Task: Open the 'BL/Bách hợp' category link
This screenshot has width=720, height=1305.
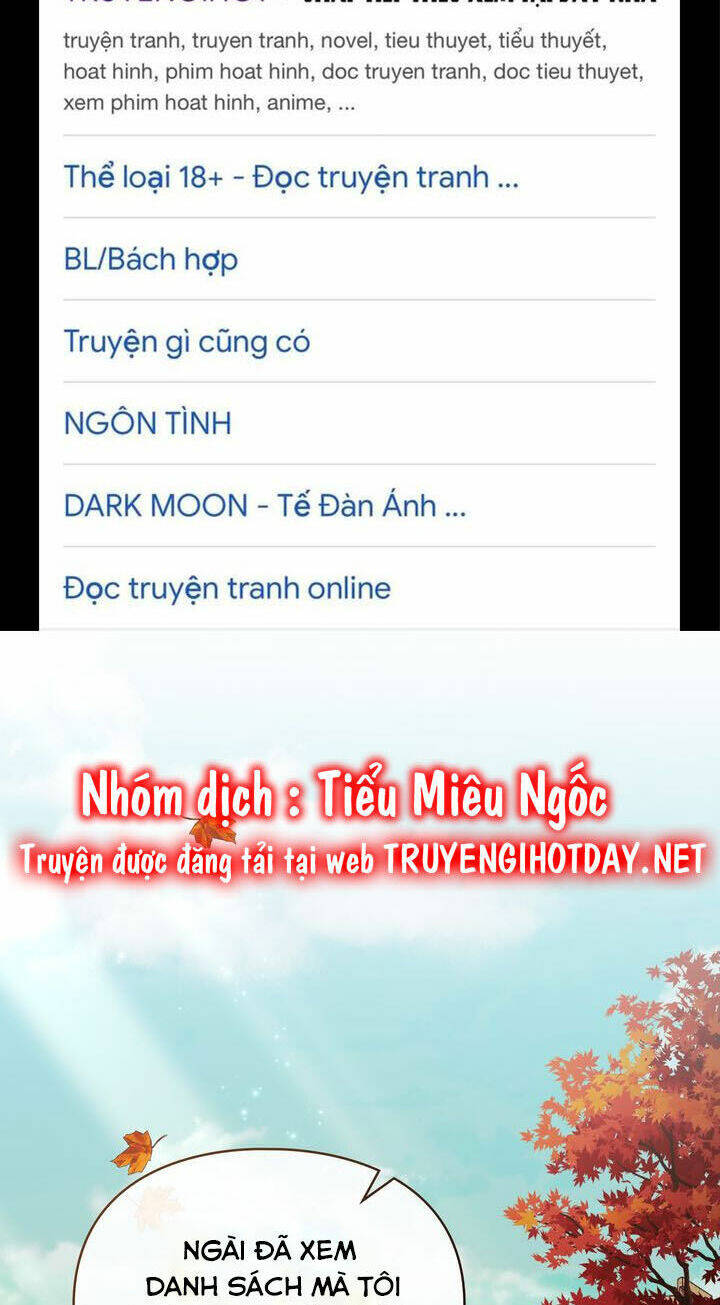Action: point(150,258)
